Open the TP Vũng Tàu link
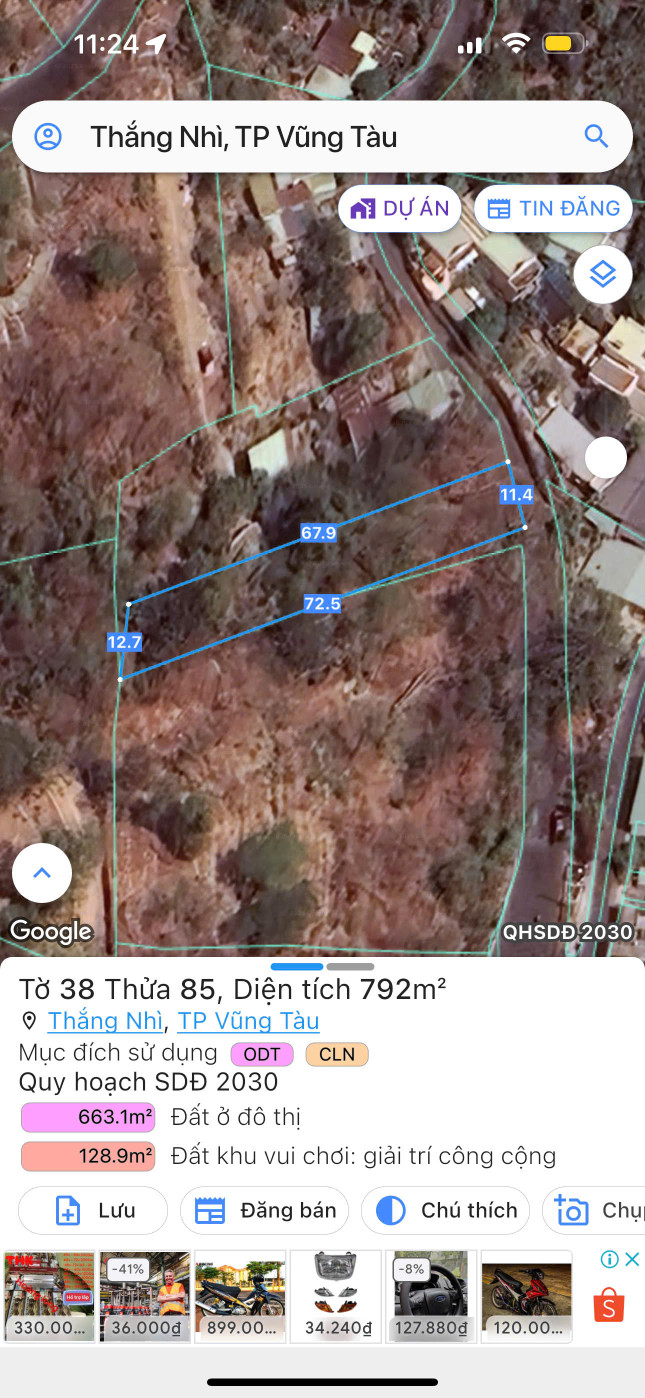The width and height of the screenshot is (645, 1398). point(248,1021)
